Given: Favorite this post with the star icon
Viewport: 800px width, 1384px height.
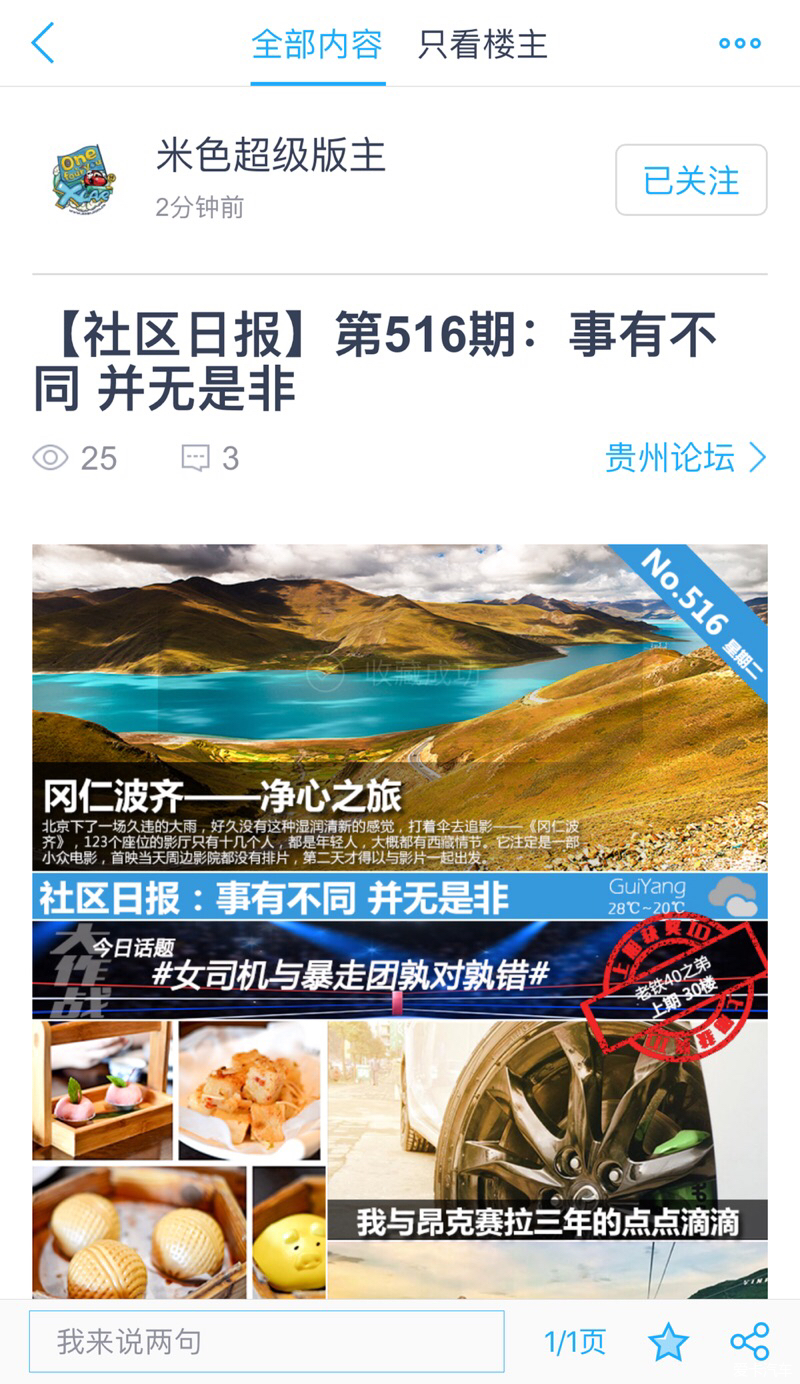Looking at the screenshot, I should tap(668, 1342).
